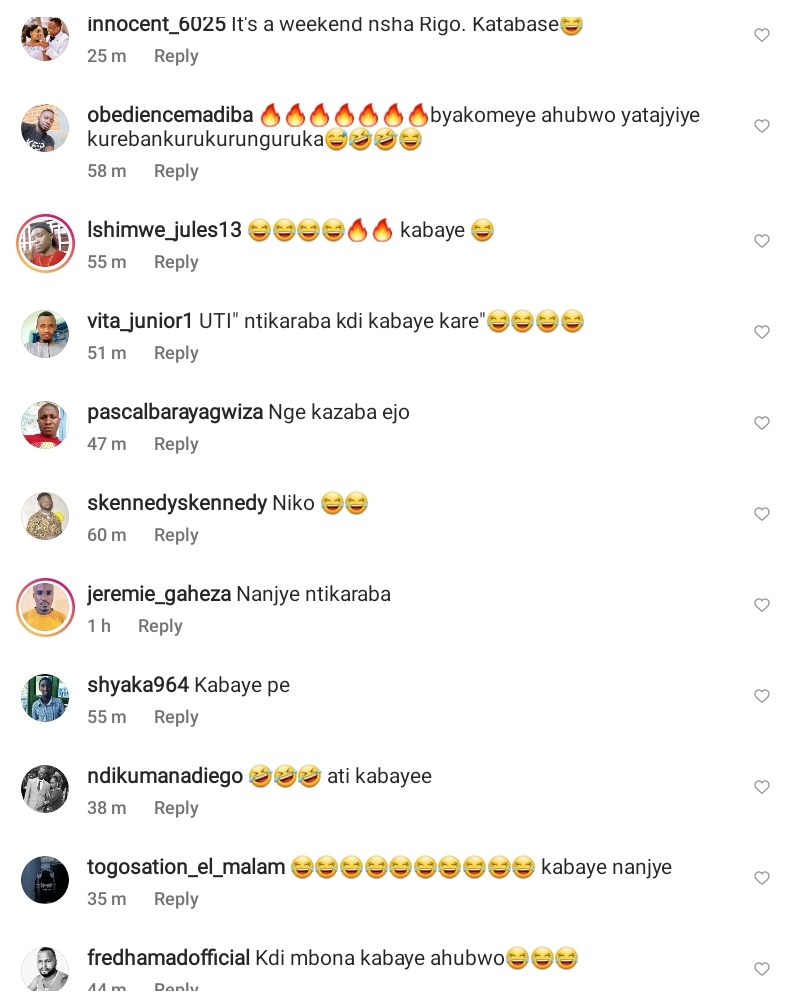Viewport: 800px width, 993px height.
Task: Reply to shyaka964's Kabaye pe comment
Action: coord(176,717)
